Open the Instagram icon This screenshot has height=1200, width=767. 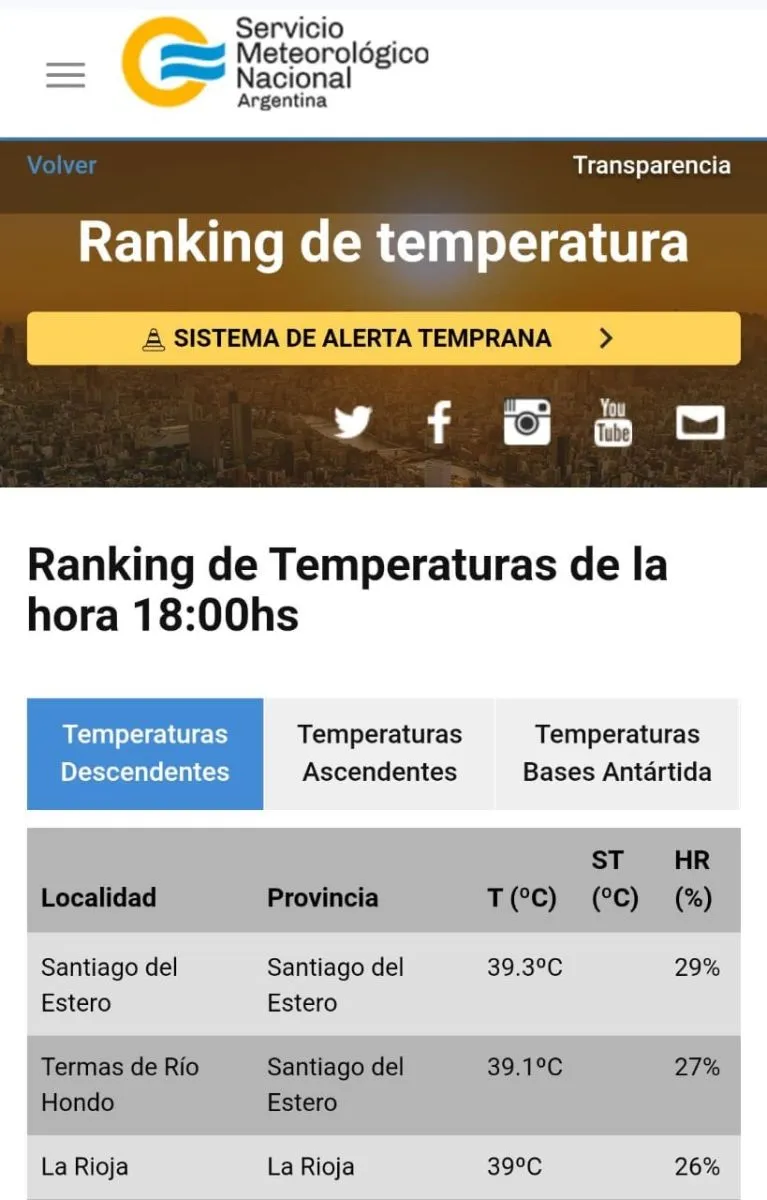coord(527,421)
